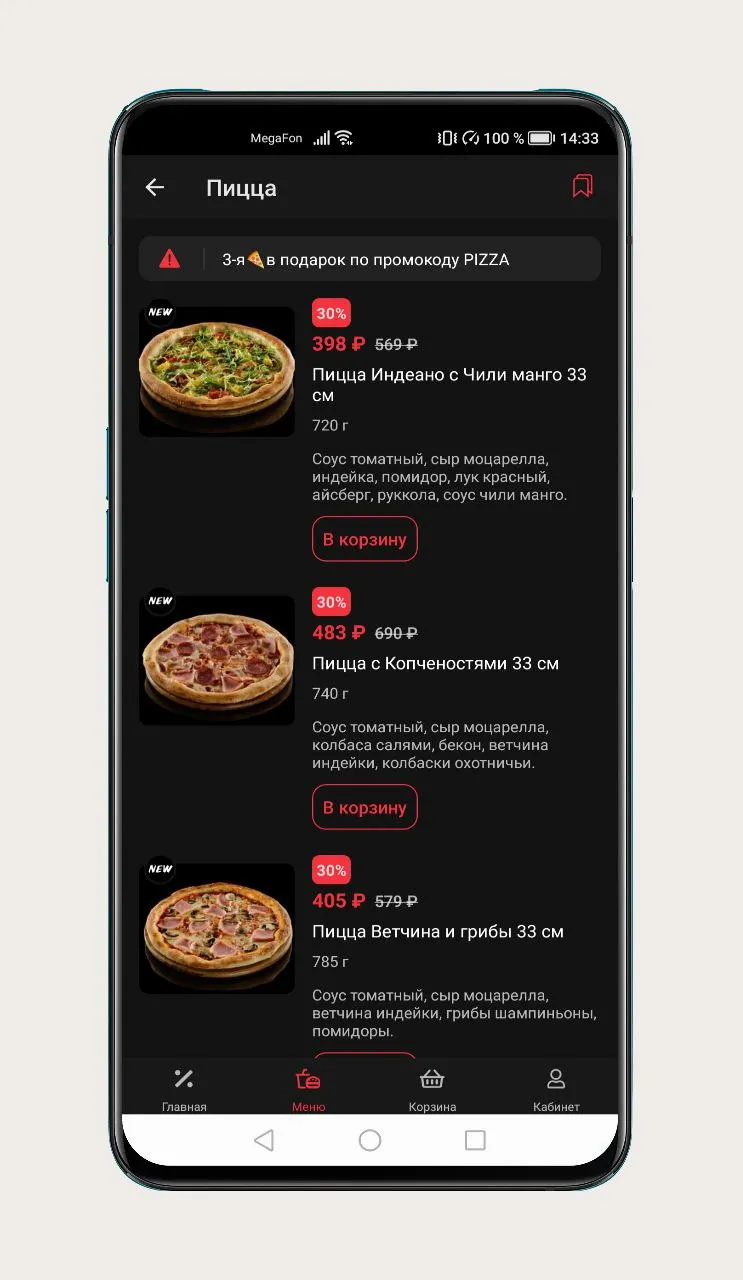Open the Пицца Ветчина и грибы photo

[217, 928]
